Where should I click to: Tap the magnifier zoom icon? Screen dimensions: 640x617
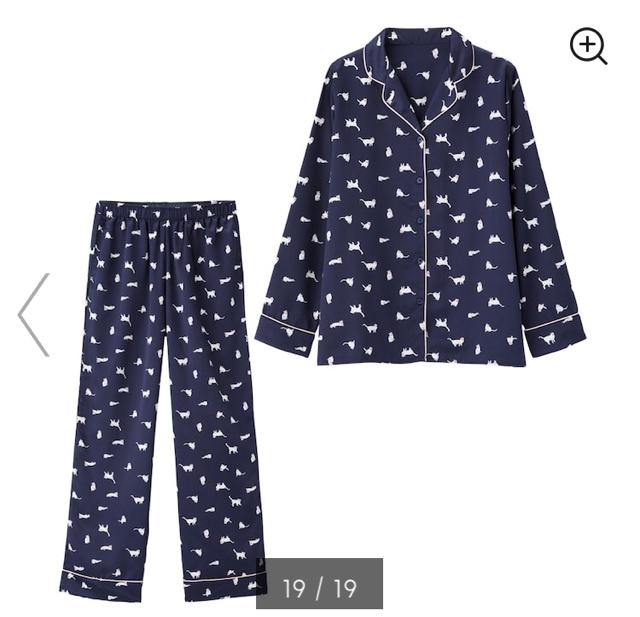pos(587,45)
